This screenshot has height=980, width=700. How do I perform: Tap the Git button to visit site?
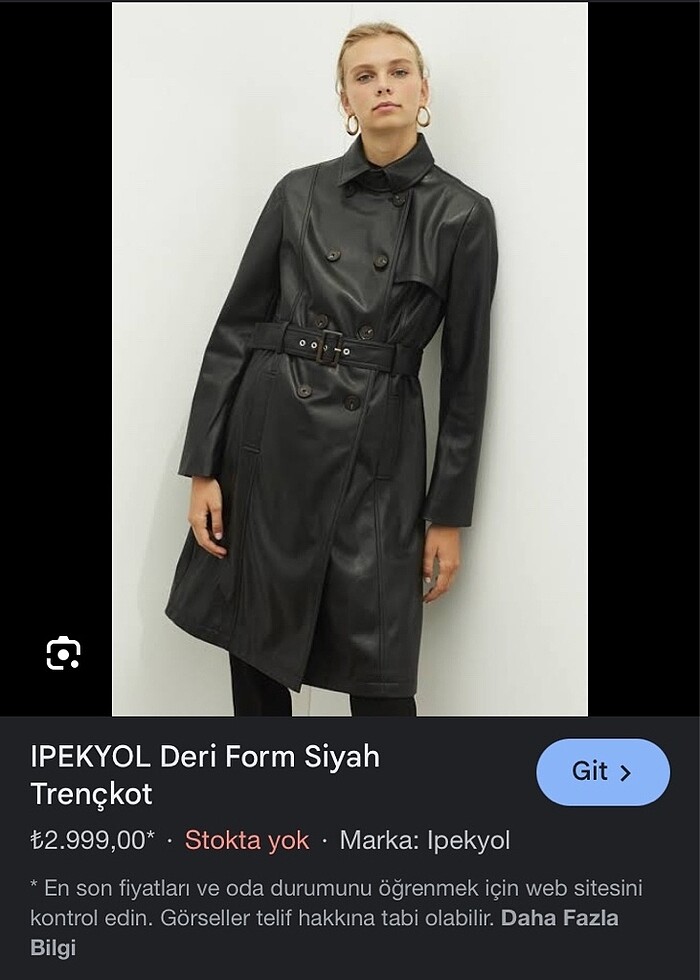(602, 772)
